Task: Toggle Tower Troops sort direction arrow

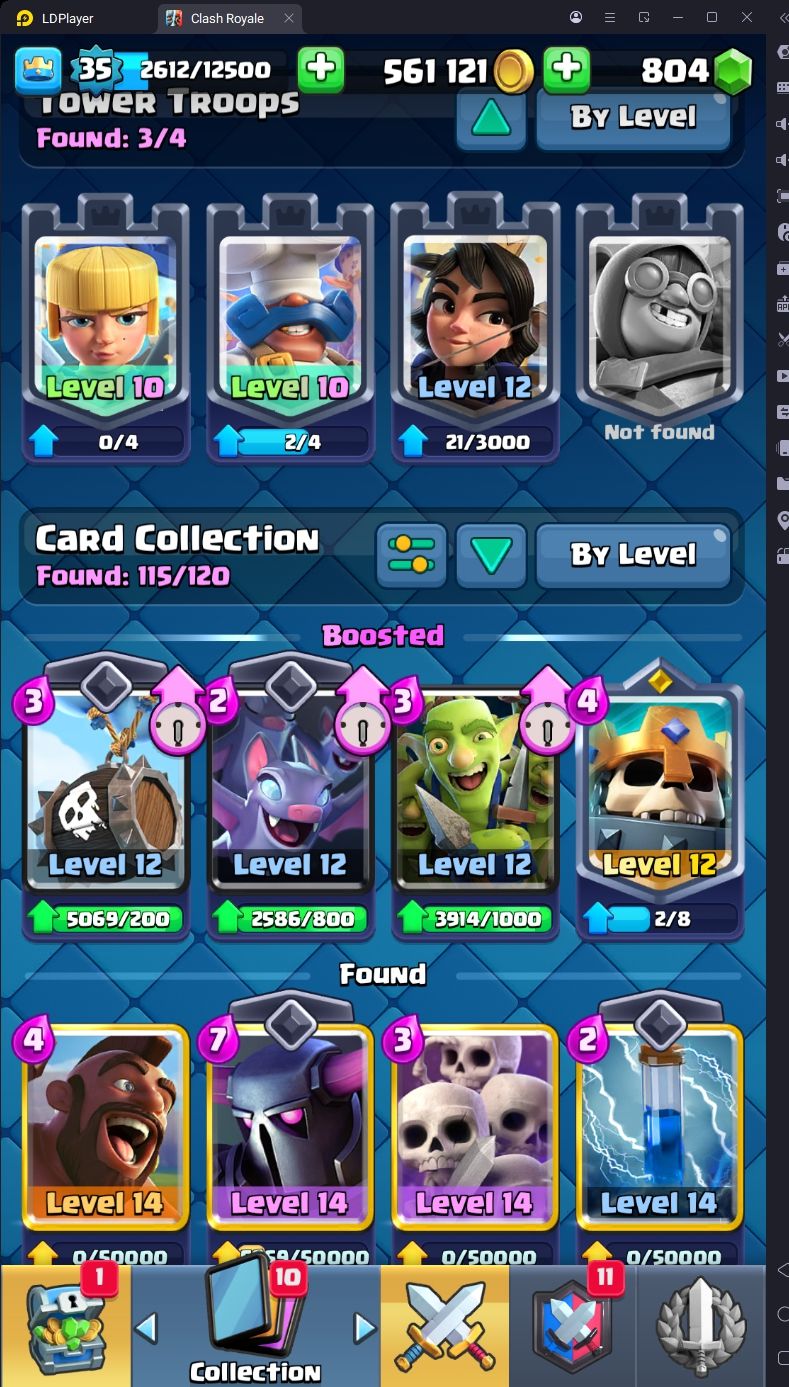Action: (491, 118)
